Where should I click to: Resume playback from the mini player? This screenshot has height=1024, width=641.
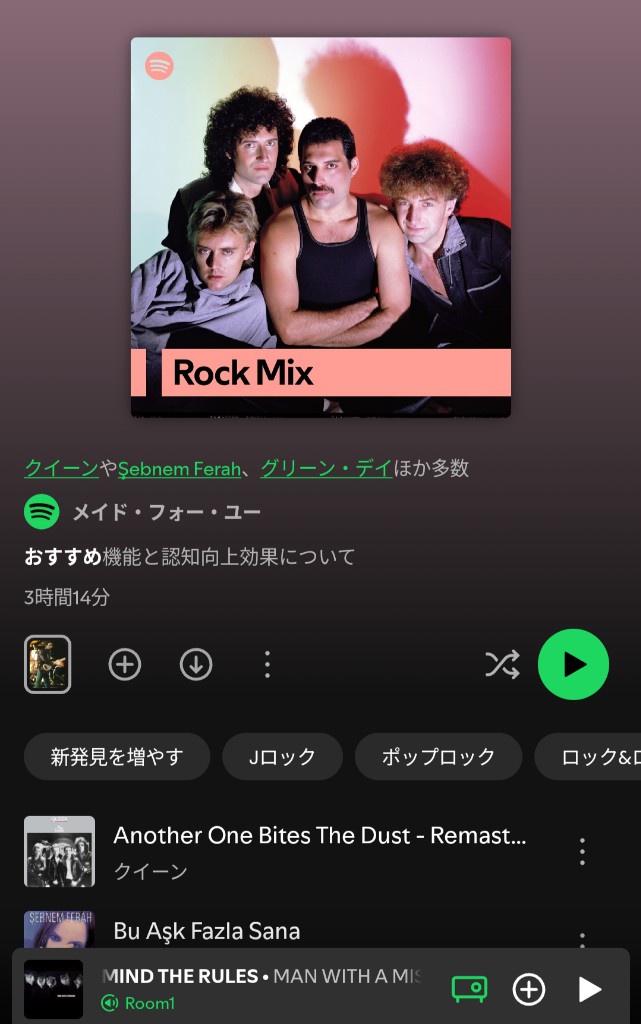590,989
